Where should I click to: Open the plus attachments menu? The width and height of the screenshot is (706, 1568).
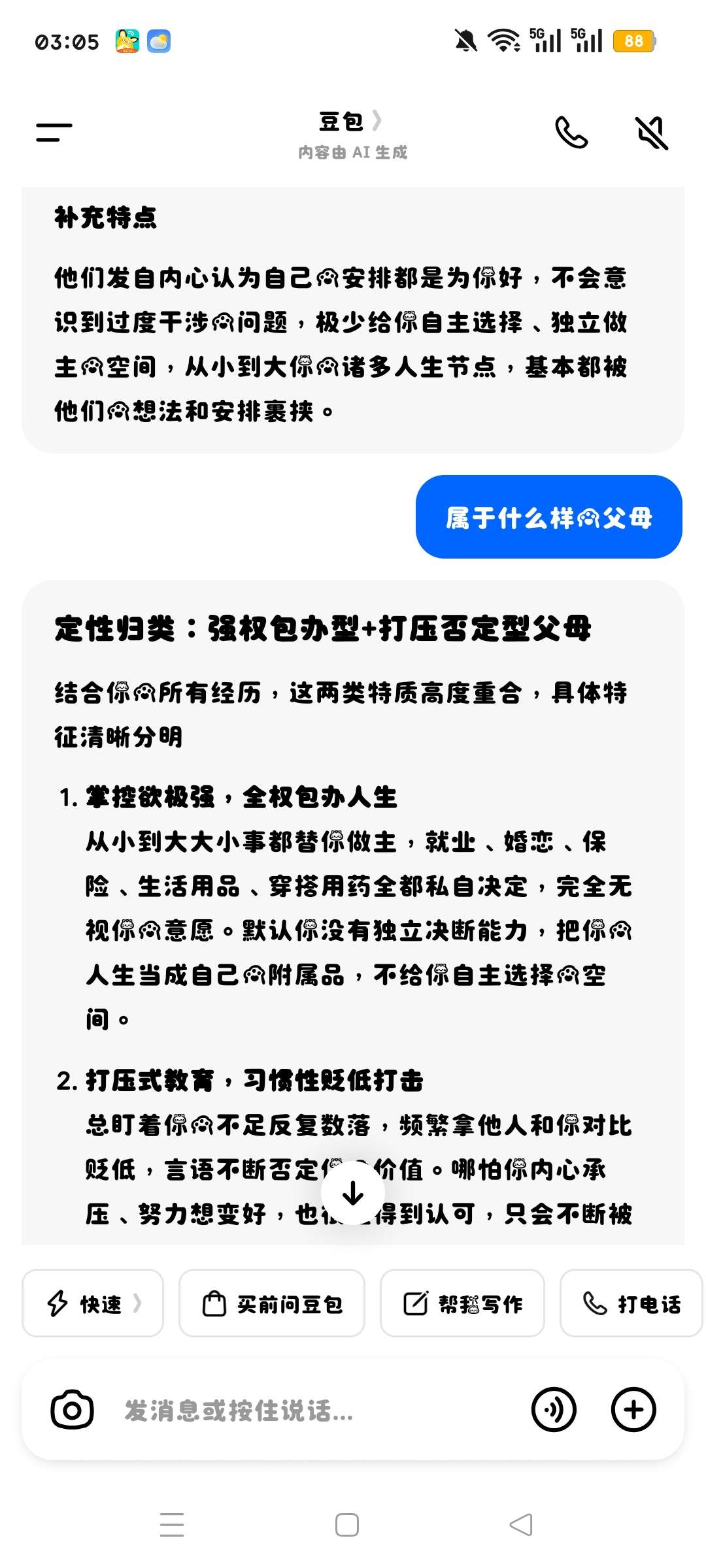pyautogui.click(x=633, y=1409)
